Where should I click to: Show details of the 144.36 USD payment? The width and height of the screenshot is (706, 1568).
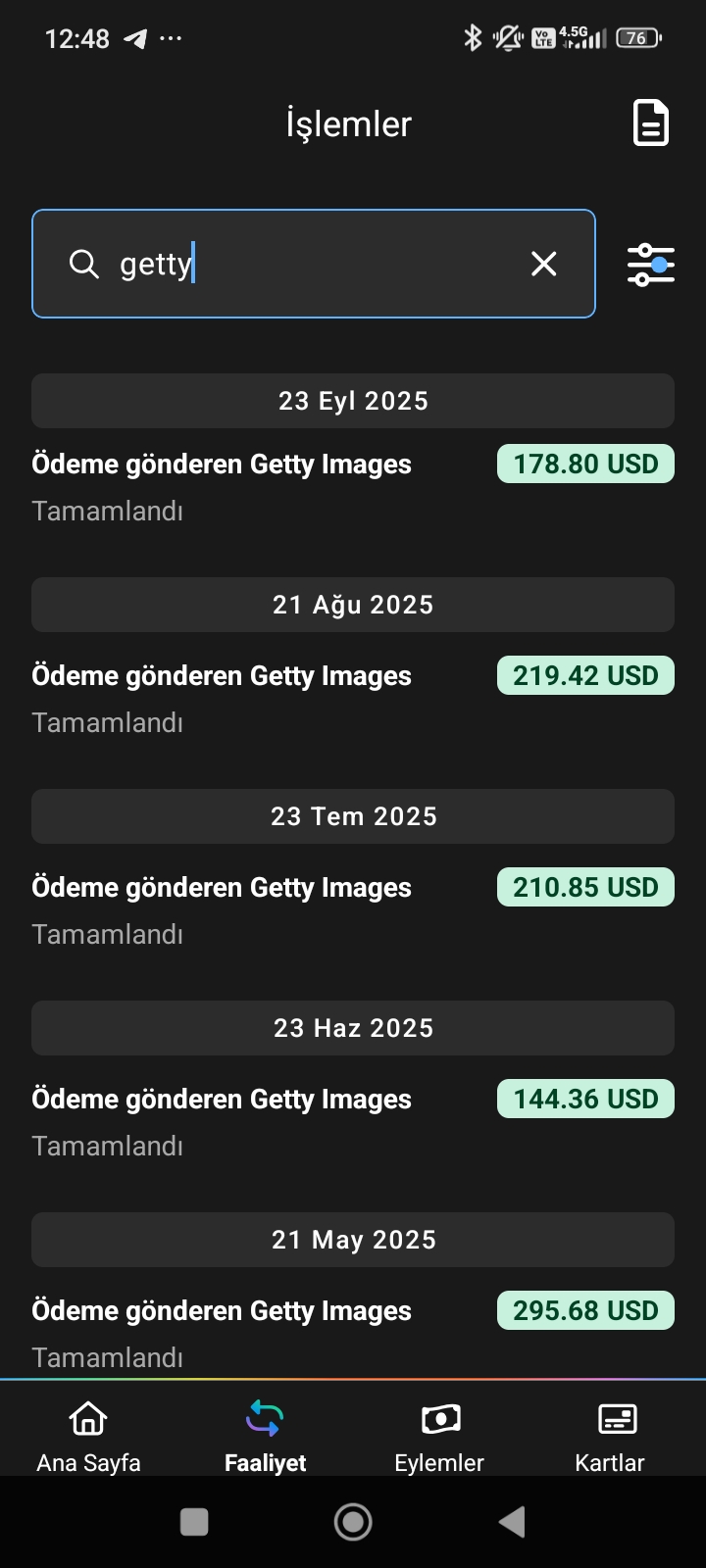coord(353,1120)
